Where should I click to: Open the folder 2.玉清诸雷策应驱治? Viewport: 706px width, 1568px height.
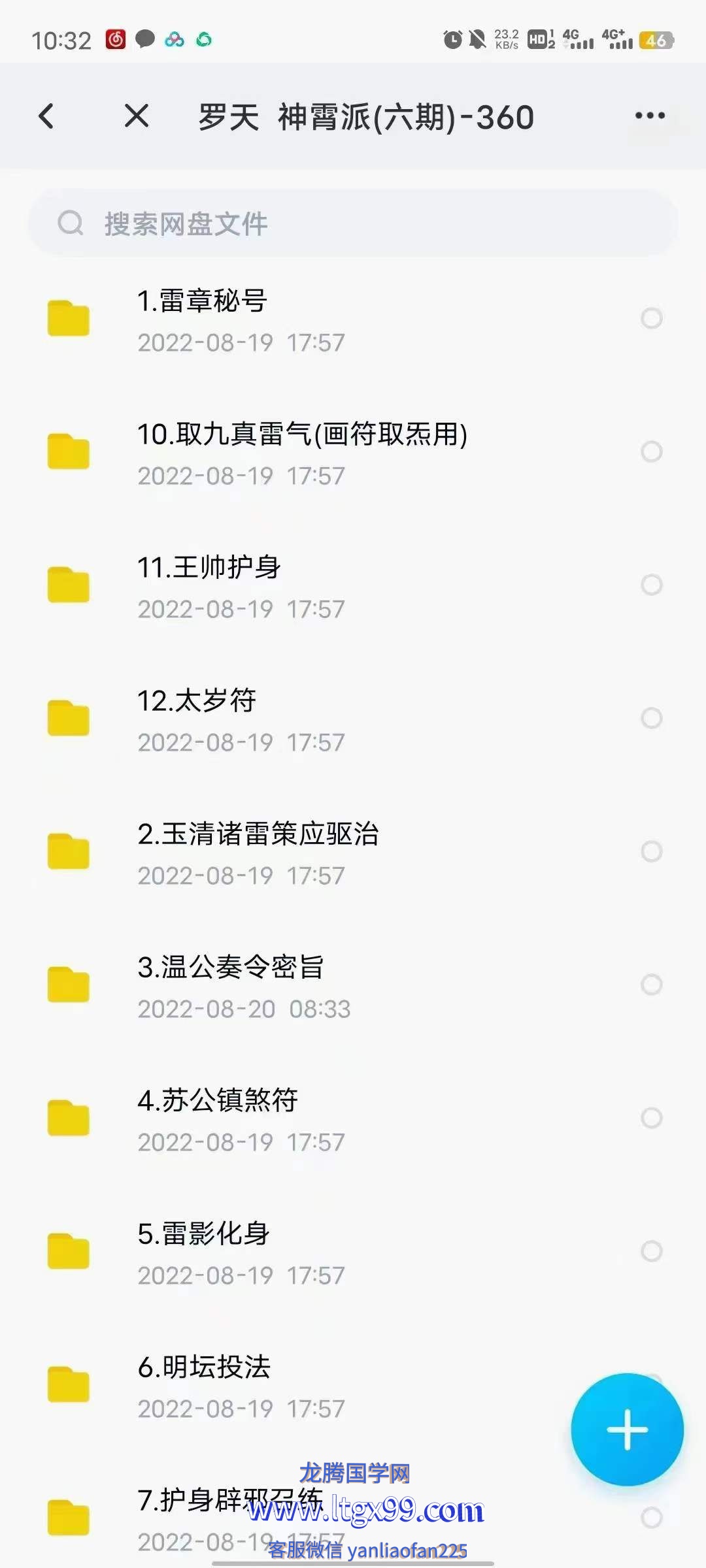tap(353, 853)
